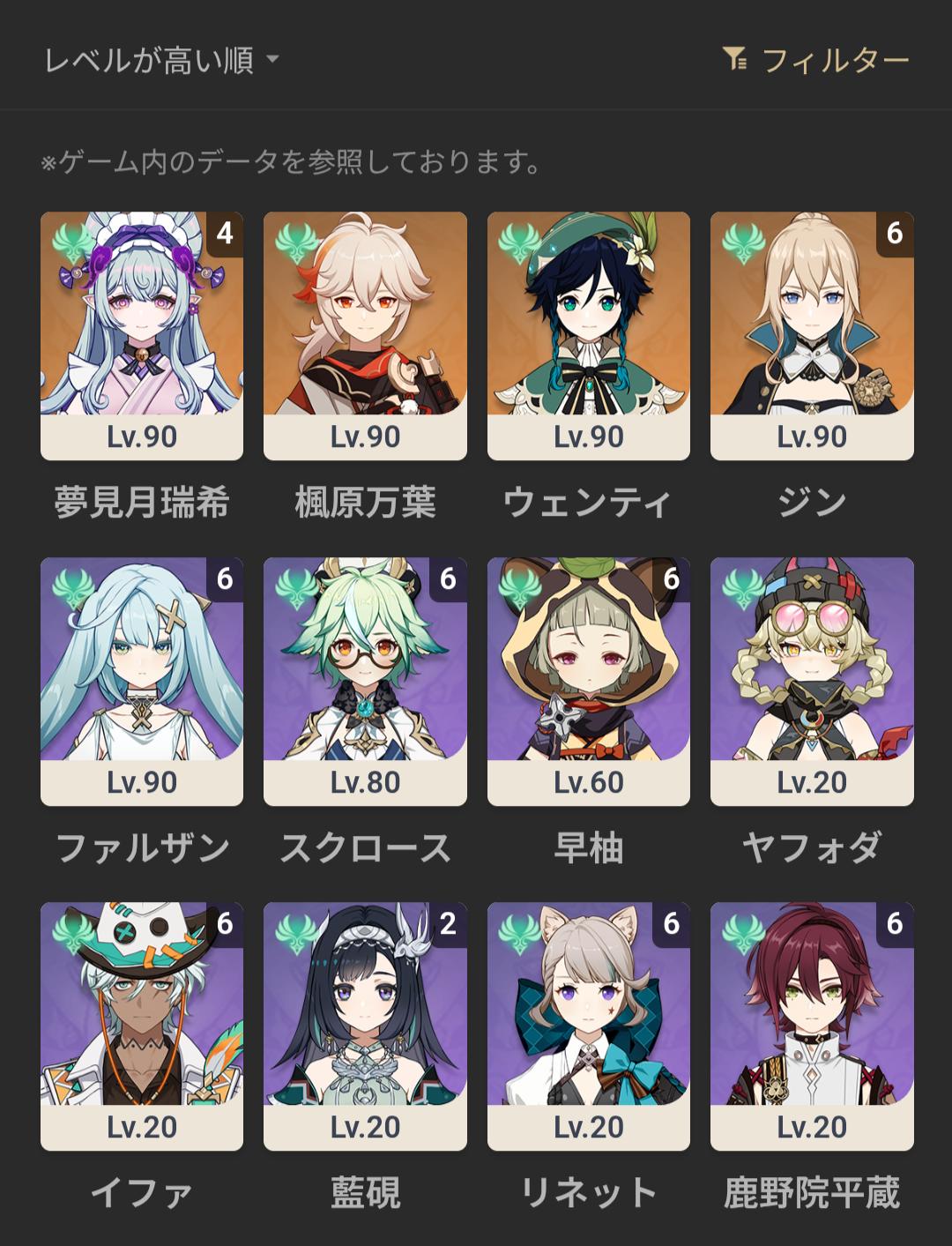Select the 楓原万葉 character card
The height and width of the screenshot is (1246, 952).
click(x=365, y=335)
